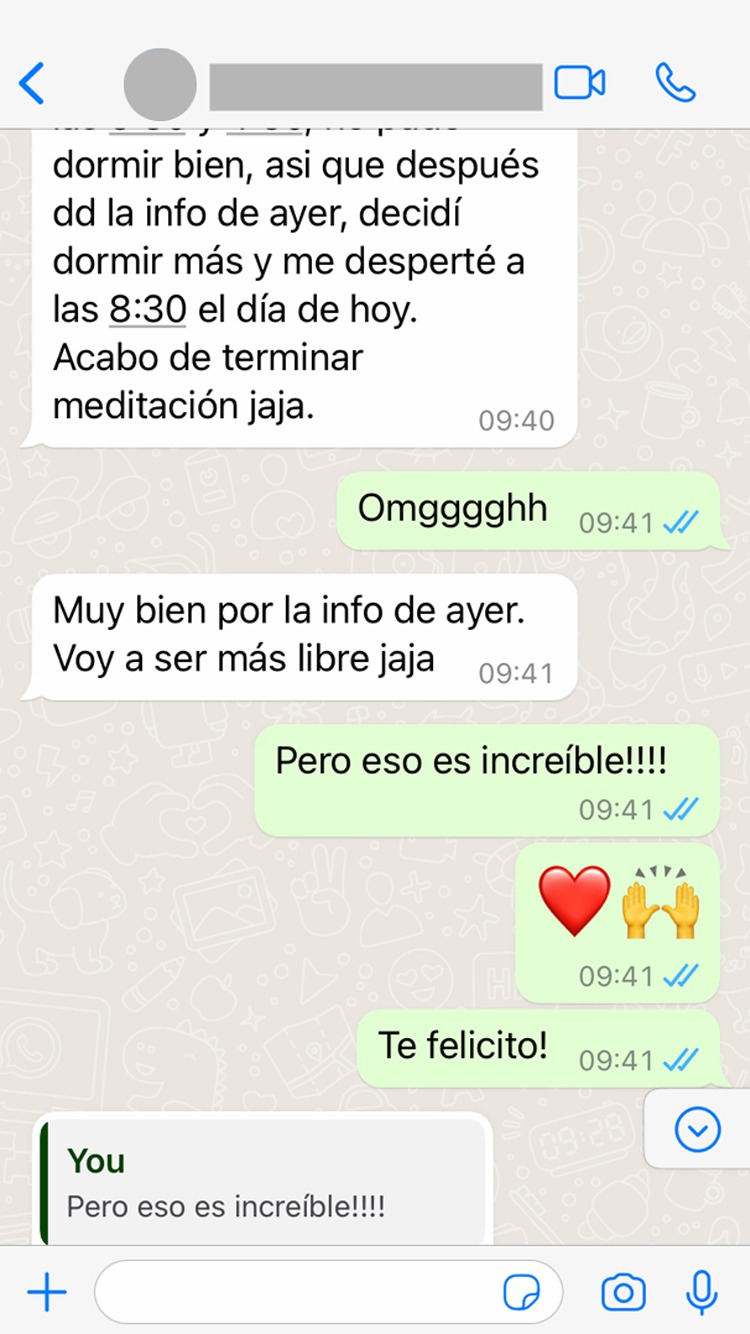Open the contact profile picture
The height and width of the screenshot is (1334, 750).
point(159,84)
